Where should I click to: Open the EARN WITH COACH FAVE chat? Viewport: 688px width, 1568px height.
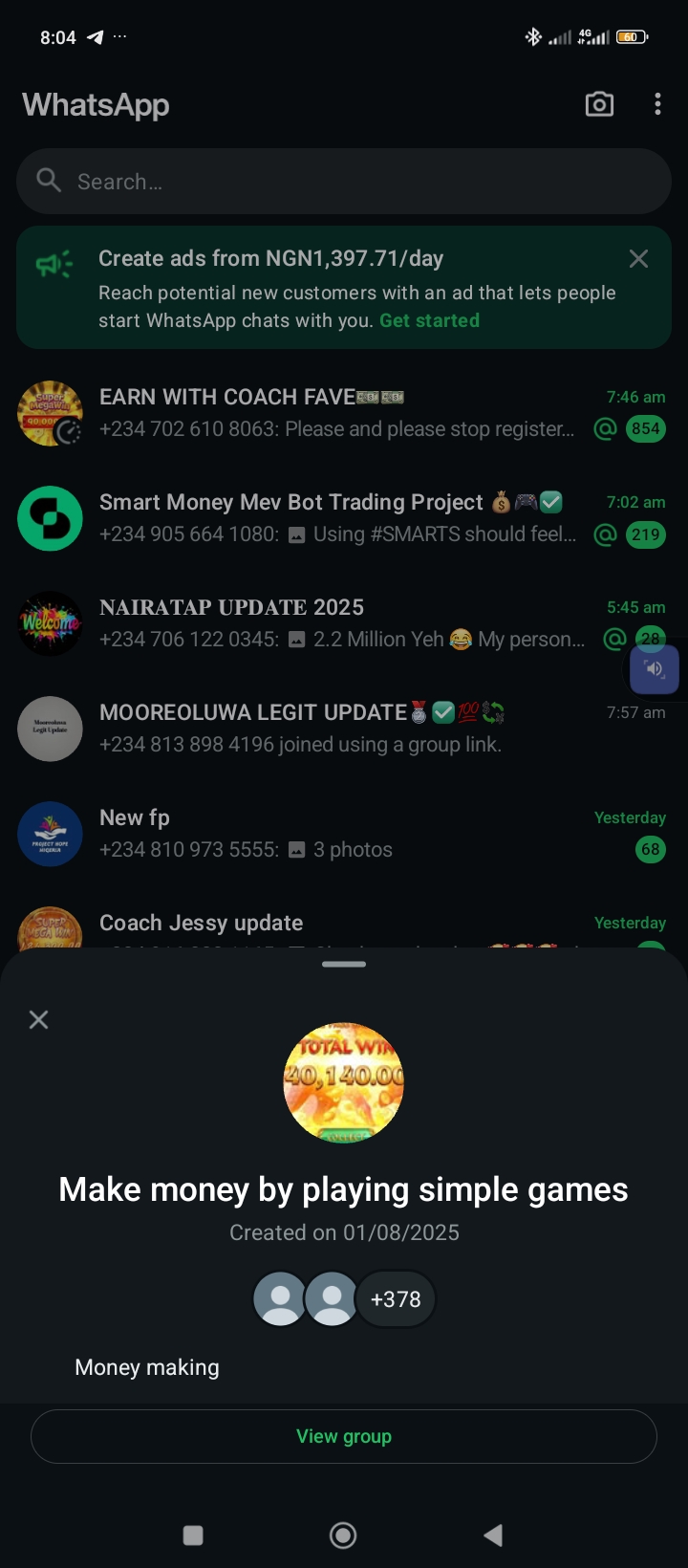click(336, 413)
